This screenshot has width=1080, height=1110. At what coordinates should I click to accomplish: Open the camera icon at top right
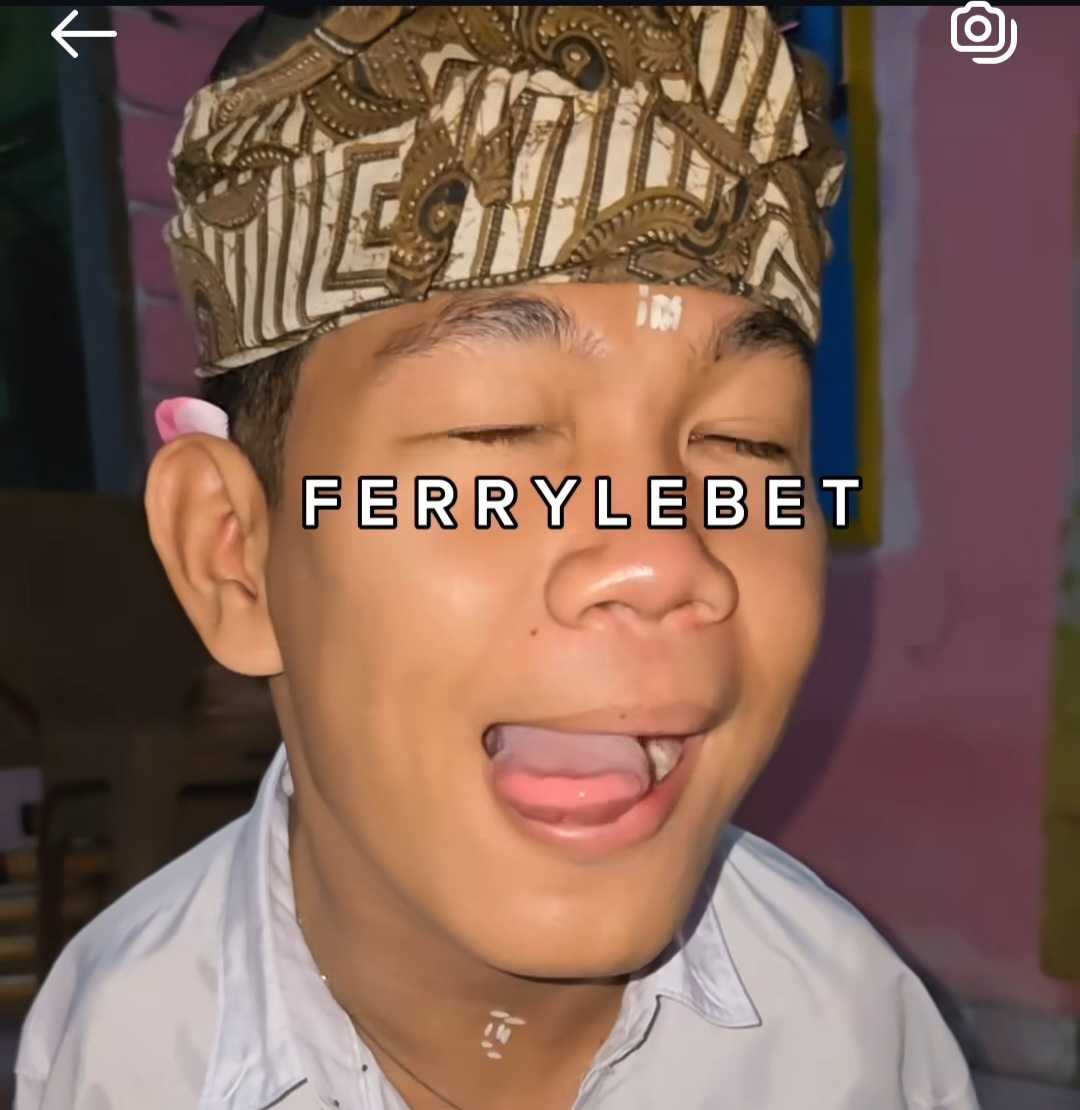982,31
